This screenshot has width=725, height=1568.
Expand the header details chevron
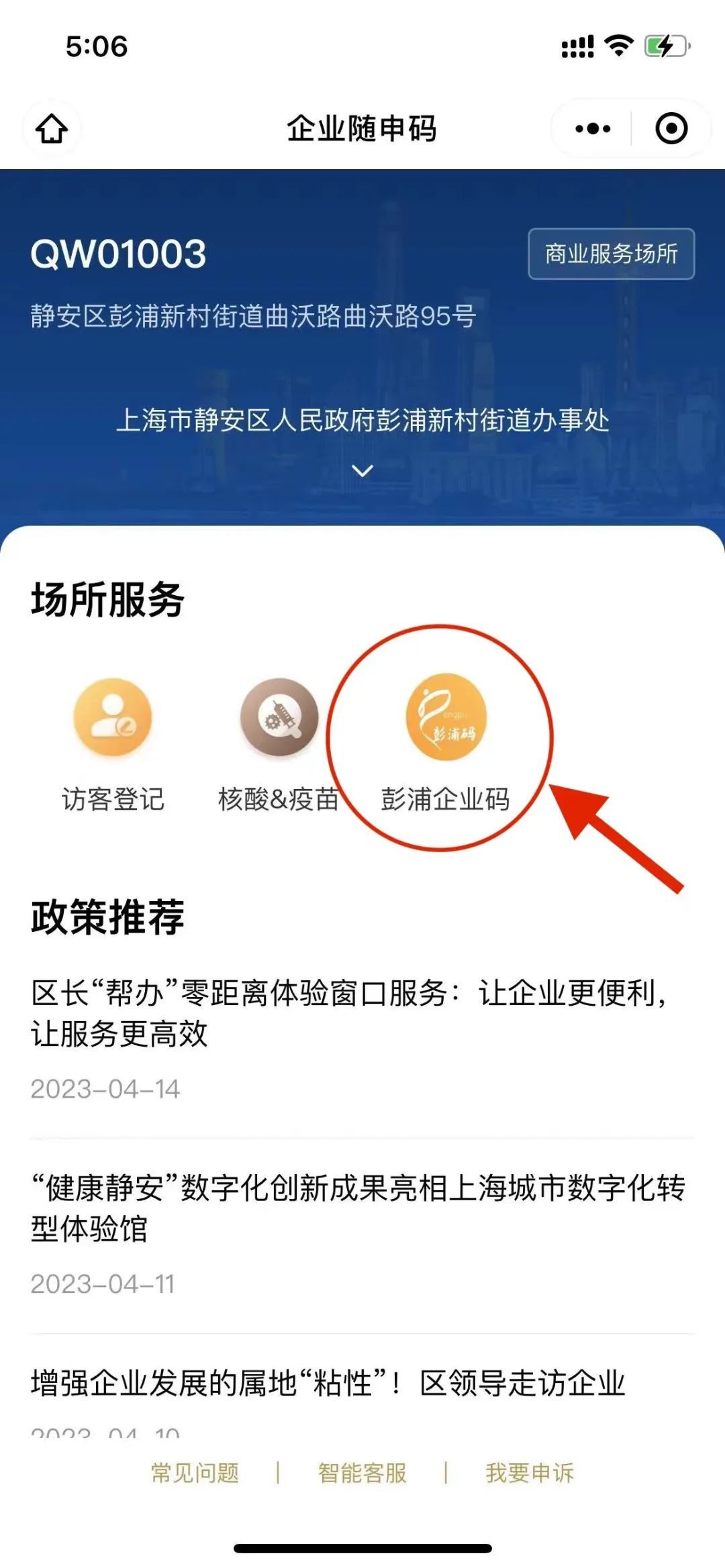click(x=362, y=471)
